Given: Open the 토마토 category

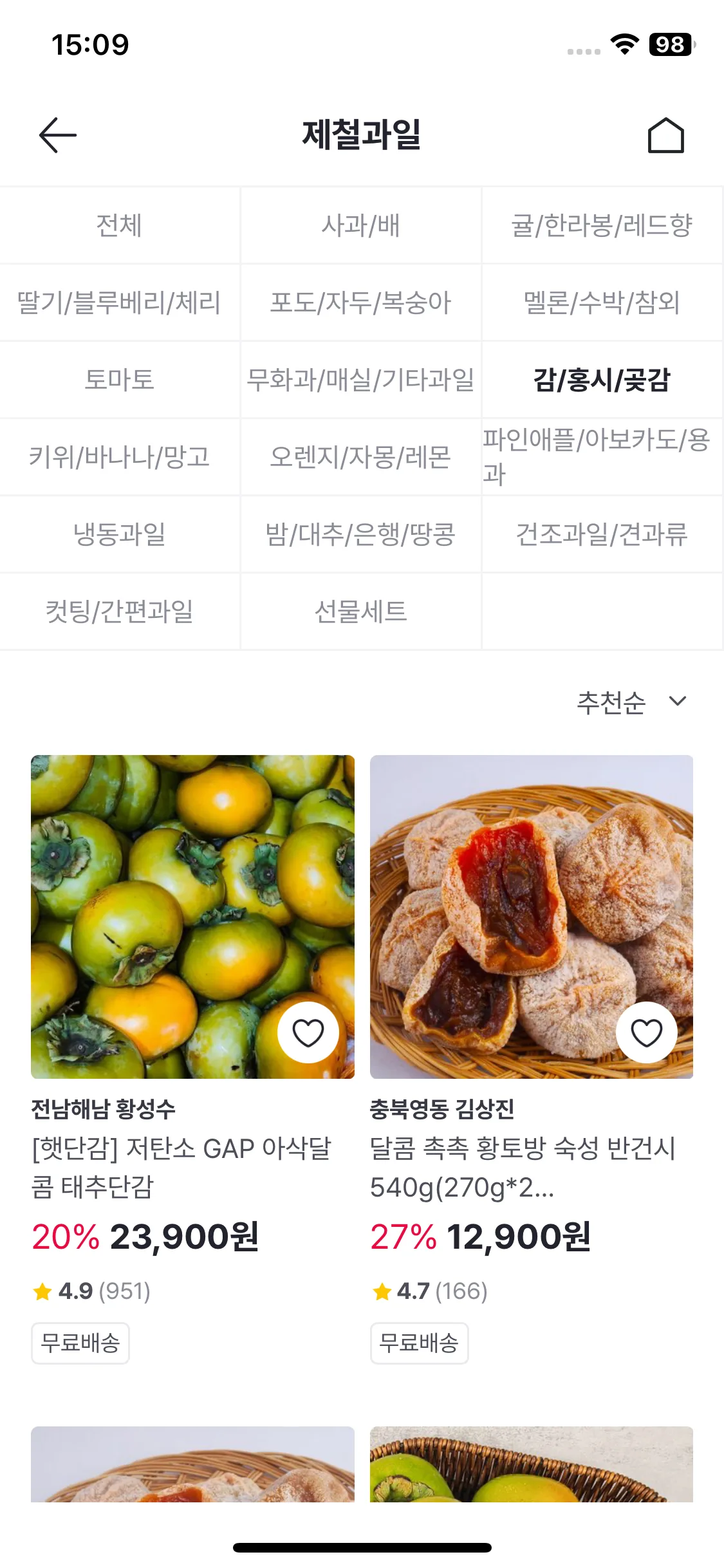Looking at the screenshot, I should [120, 380].
